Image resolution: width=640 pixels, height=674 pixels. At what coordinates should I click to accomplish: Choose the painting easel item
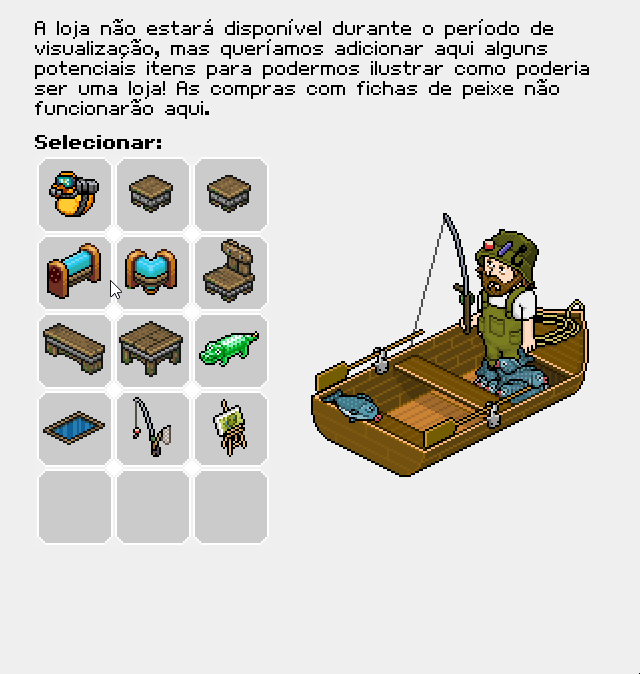230,428
